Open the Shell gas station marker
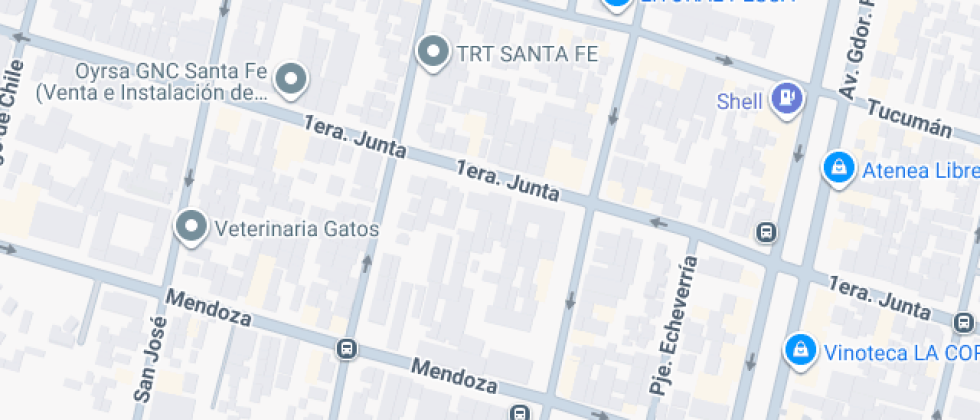 pos(786,99)
